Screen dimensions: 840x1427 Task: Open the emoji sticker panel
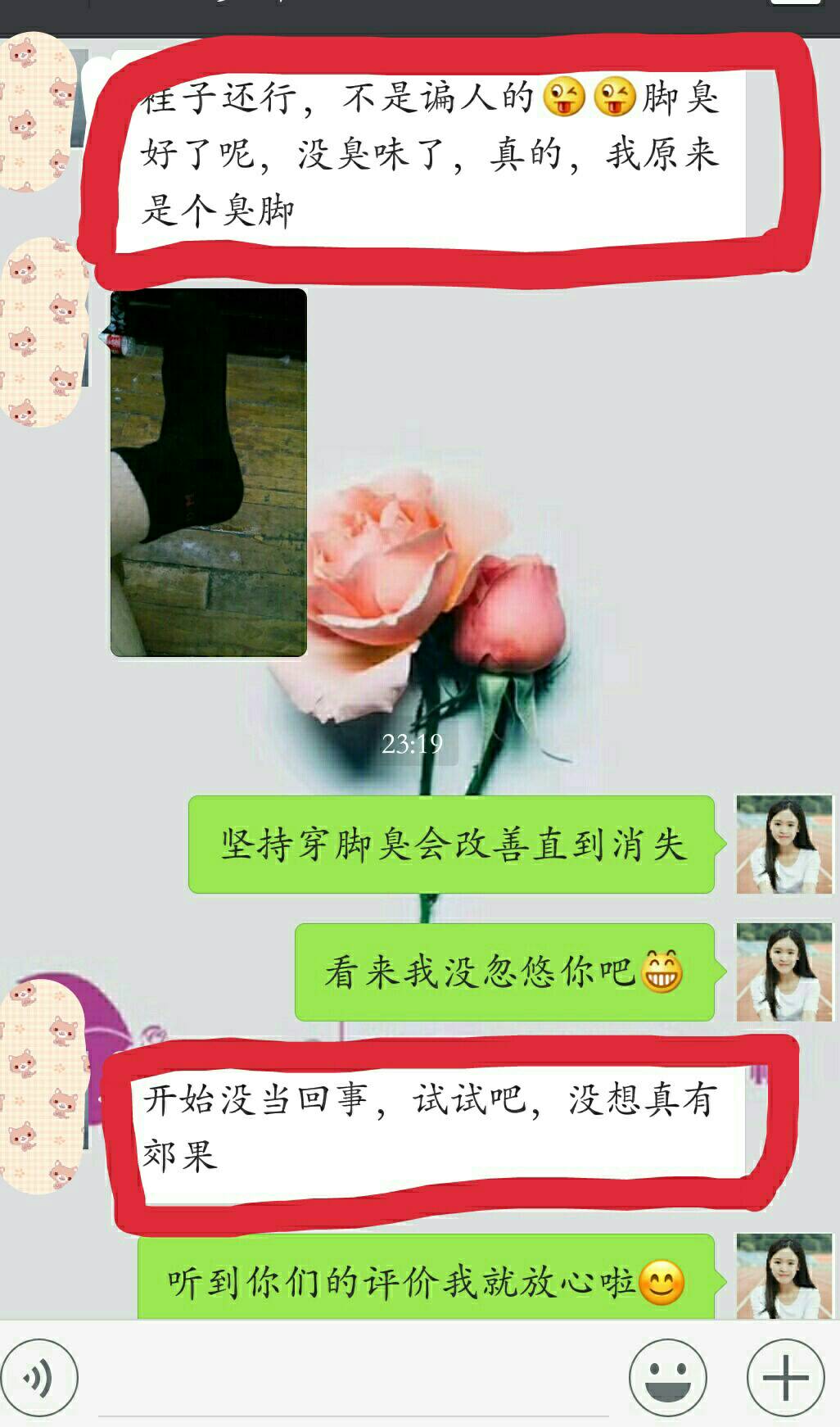tap(667, 1378)
